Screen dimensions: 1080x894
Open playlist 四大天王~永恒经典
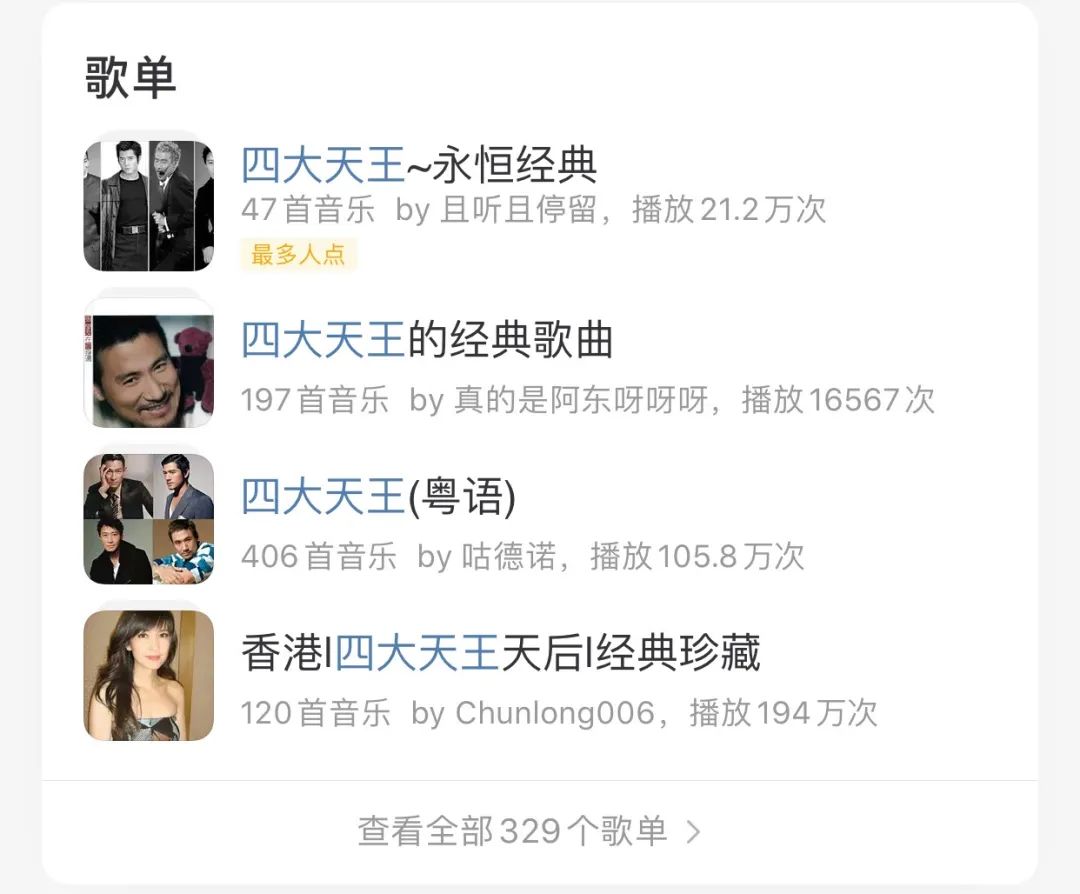click(x=420, y=165)
